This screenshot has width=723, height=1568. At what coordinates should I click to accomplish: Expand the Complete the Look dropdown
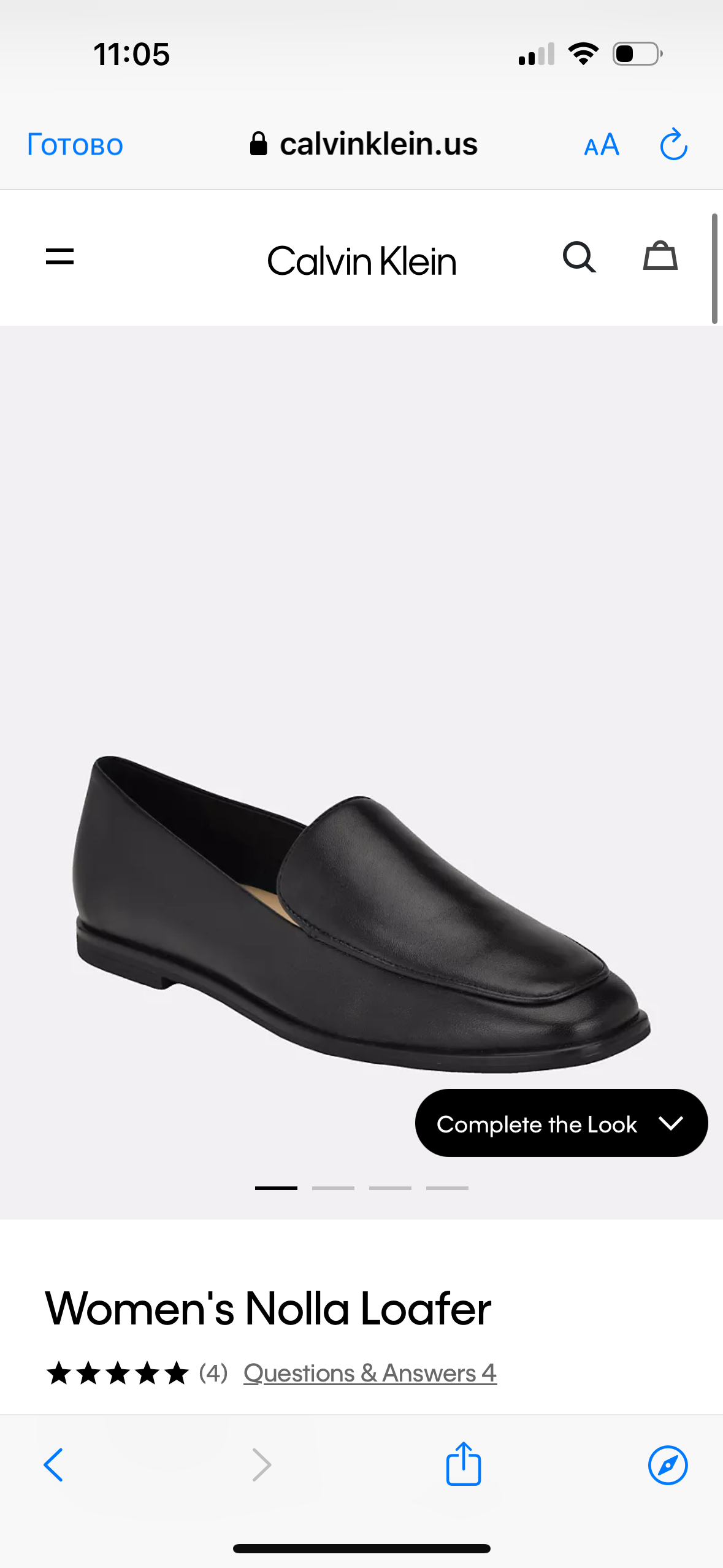561,1123
